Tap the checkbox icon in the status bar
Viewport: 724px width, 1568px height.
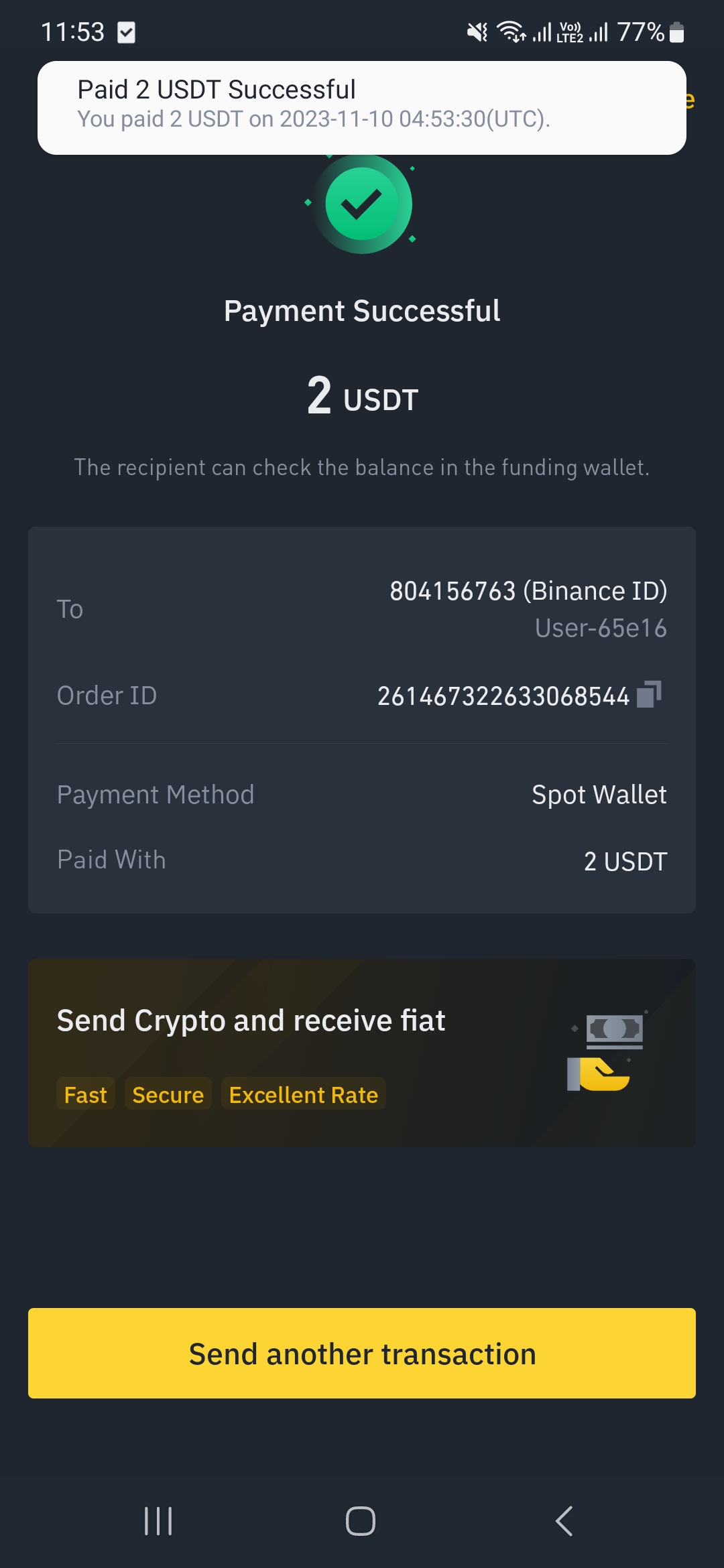click(x=127, y=30)
